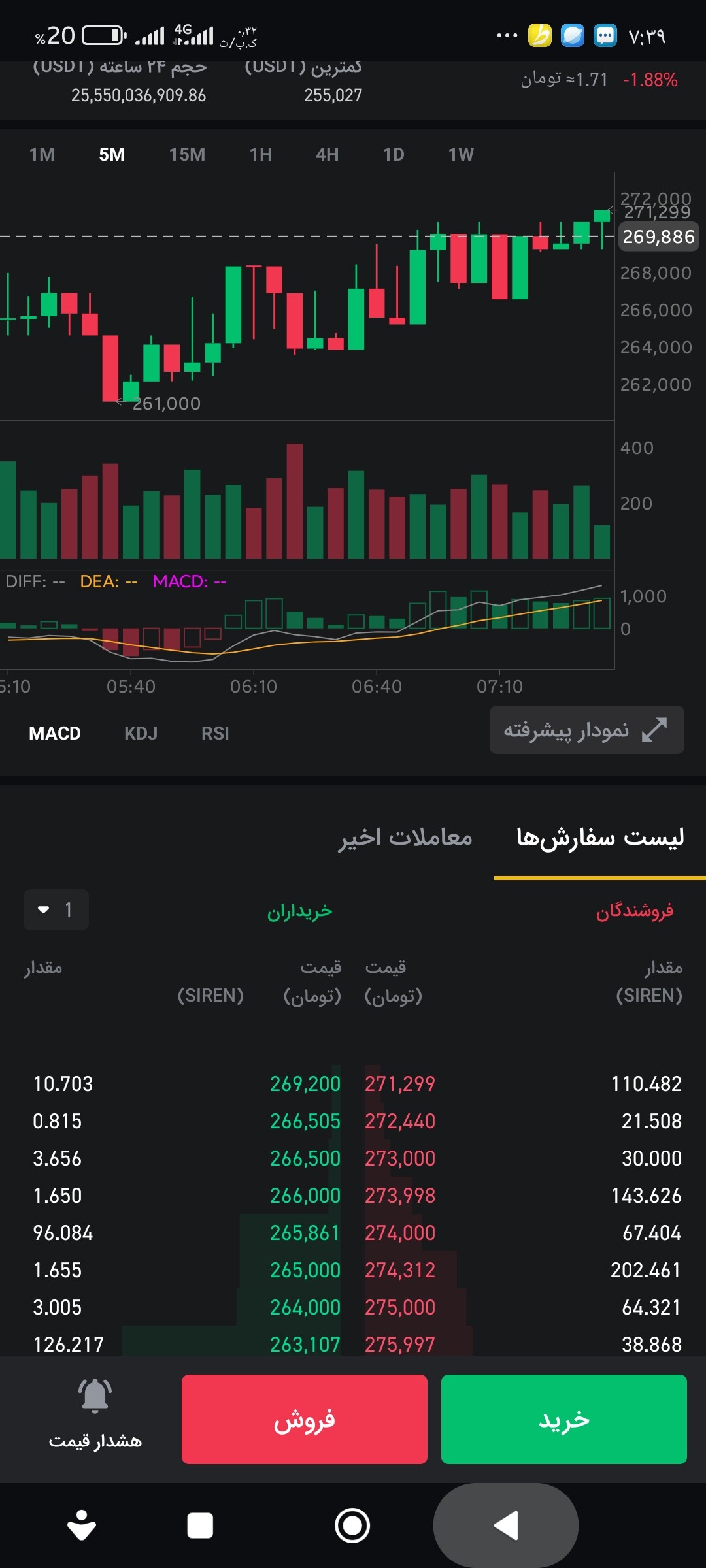Select the 271,299 sell order row

[523, 1084]
